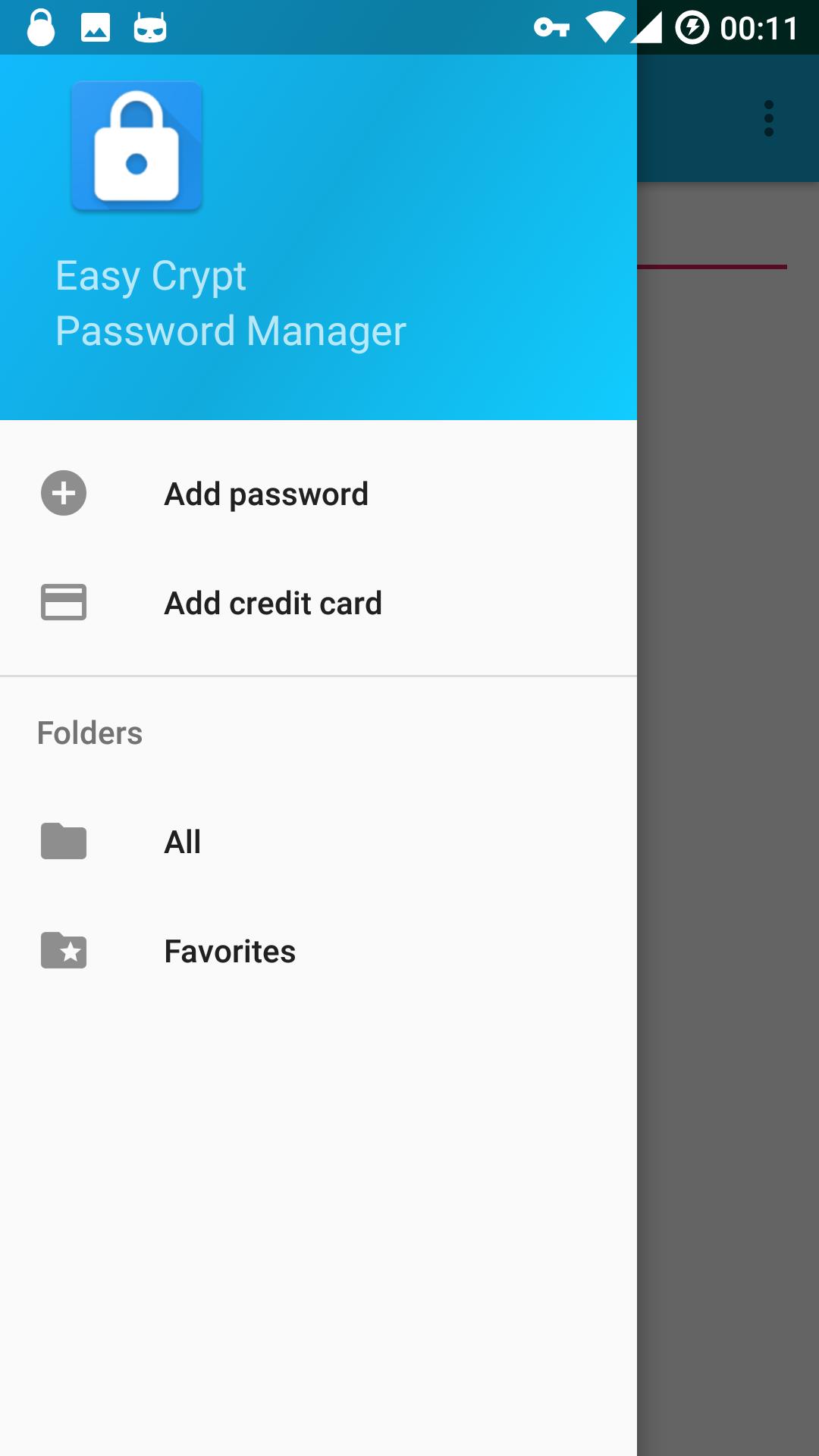Open the three-dot overflow menu
This screenshot has width=819, height=1456.
point(769,118)
